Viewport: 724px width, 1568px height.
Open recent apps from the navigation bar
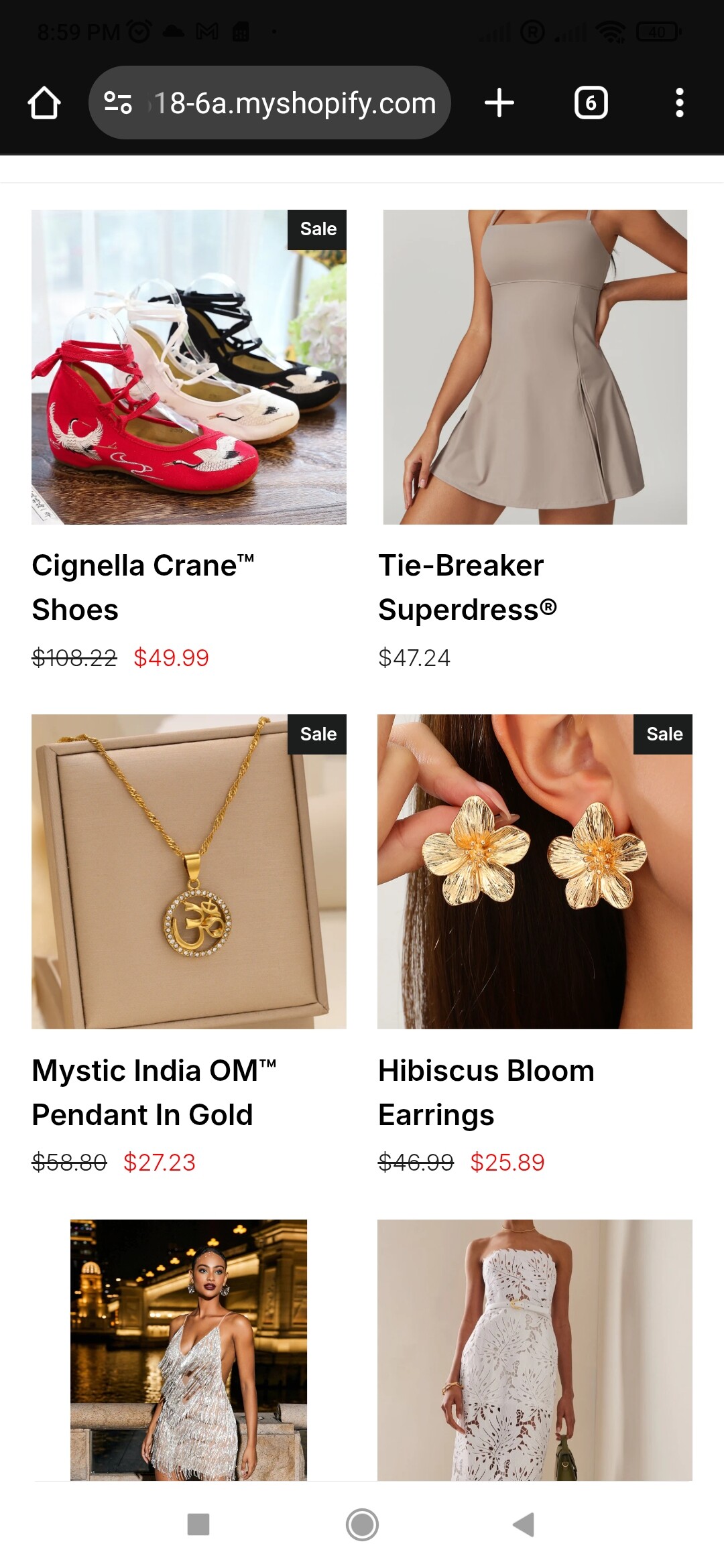[198, 1524]
